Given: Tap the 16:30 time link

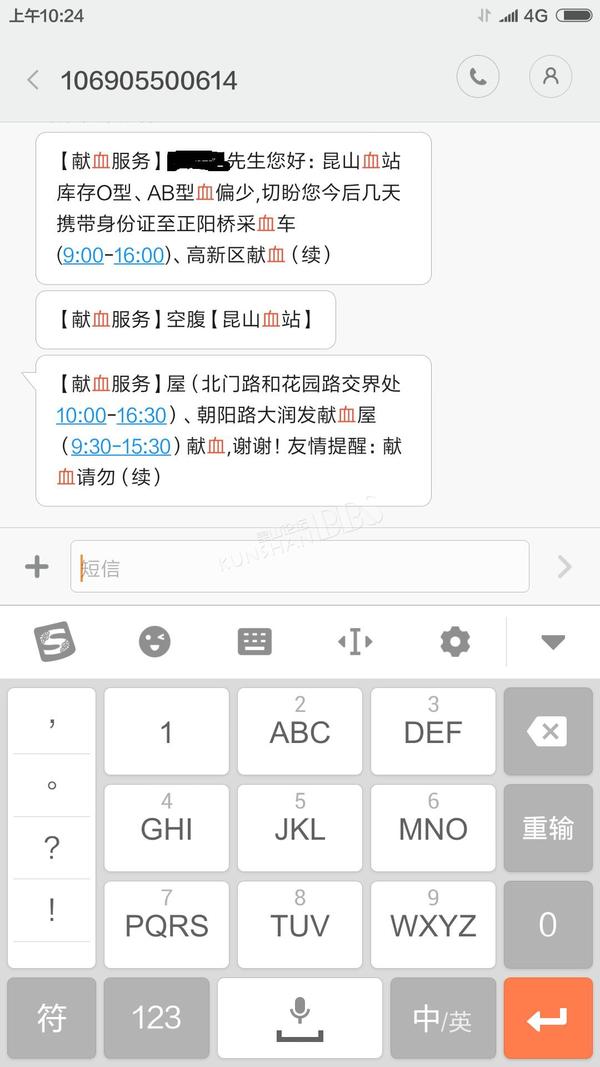Looking at the screenshot, I should tap(141, 415).
